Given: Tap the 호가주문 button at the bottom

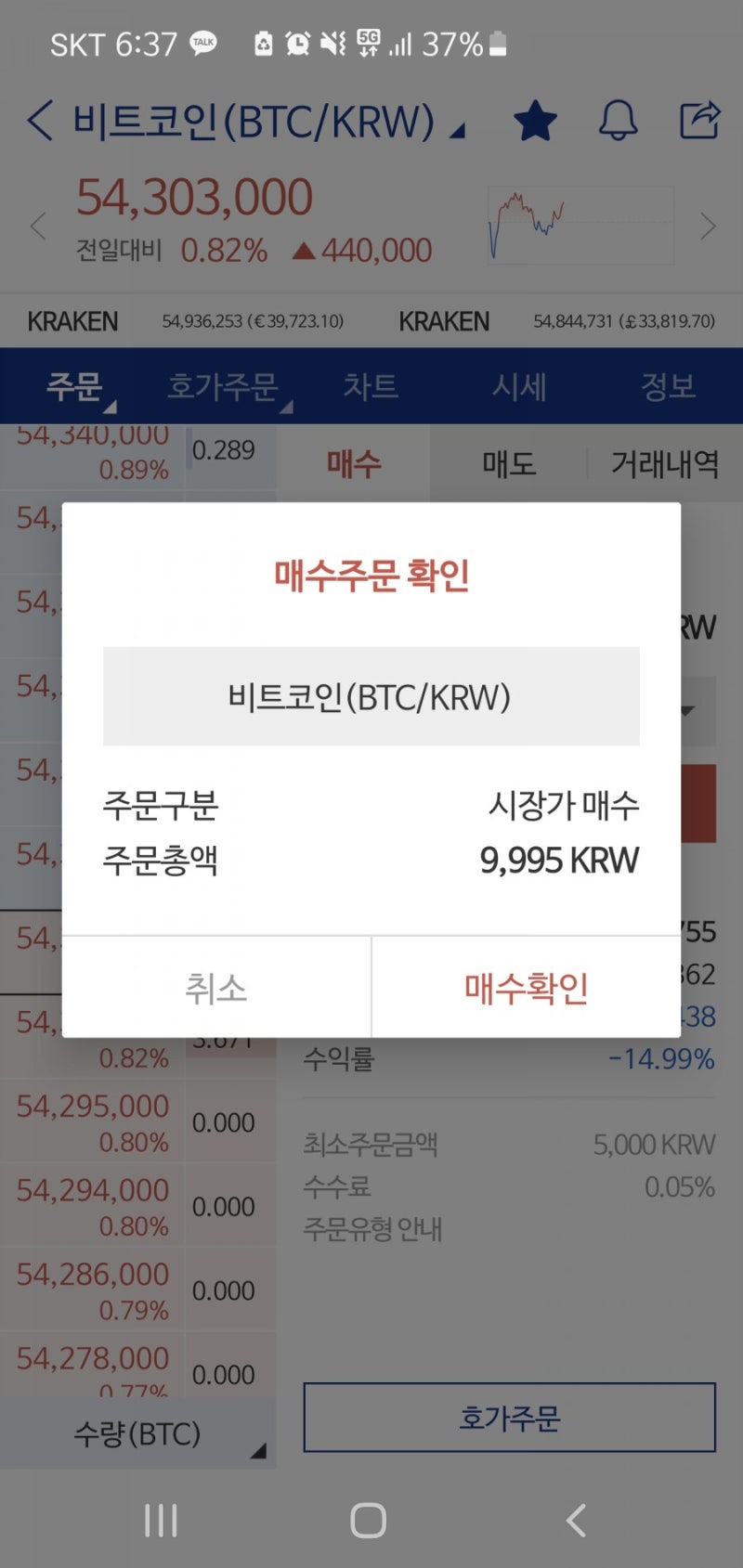Looking at the screenshot, I should coord(509,1418).
